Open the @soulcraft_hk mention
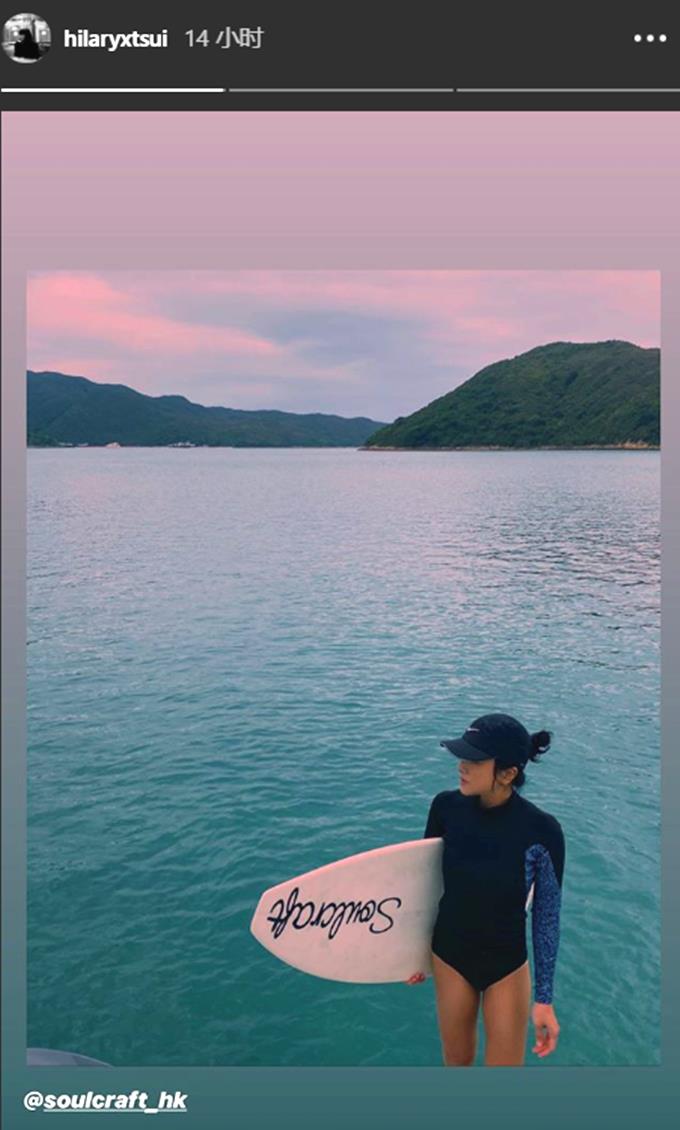Viewport: 680px width, 1130px height. (x=105, y=1101)
